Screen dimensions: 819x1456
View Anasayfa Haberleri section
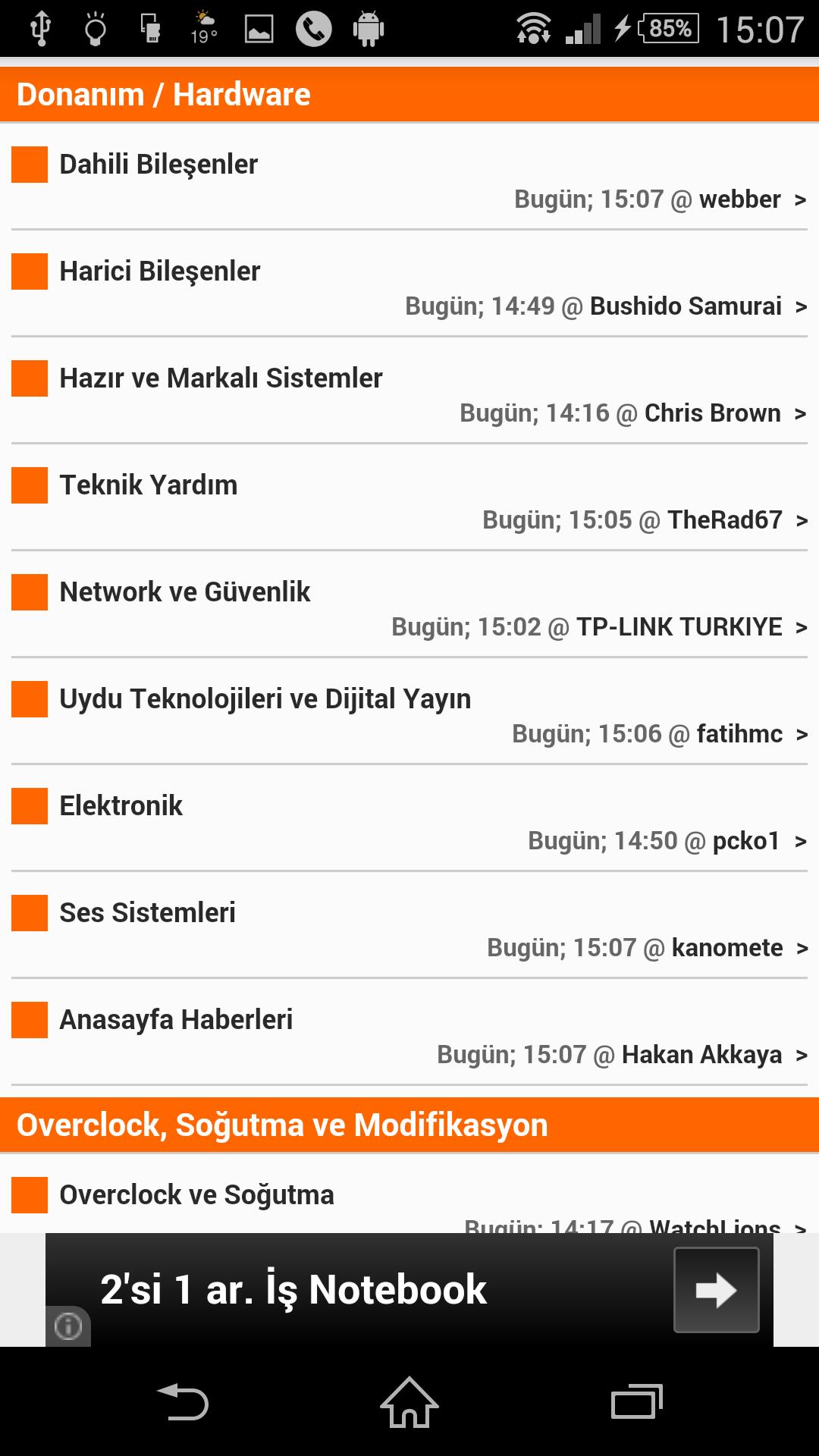176,1020
